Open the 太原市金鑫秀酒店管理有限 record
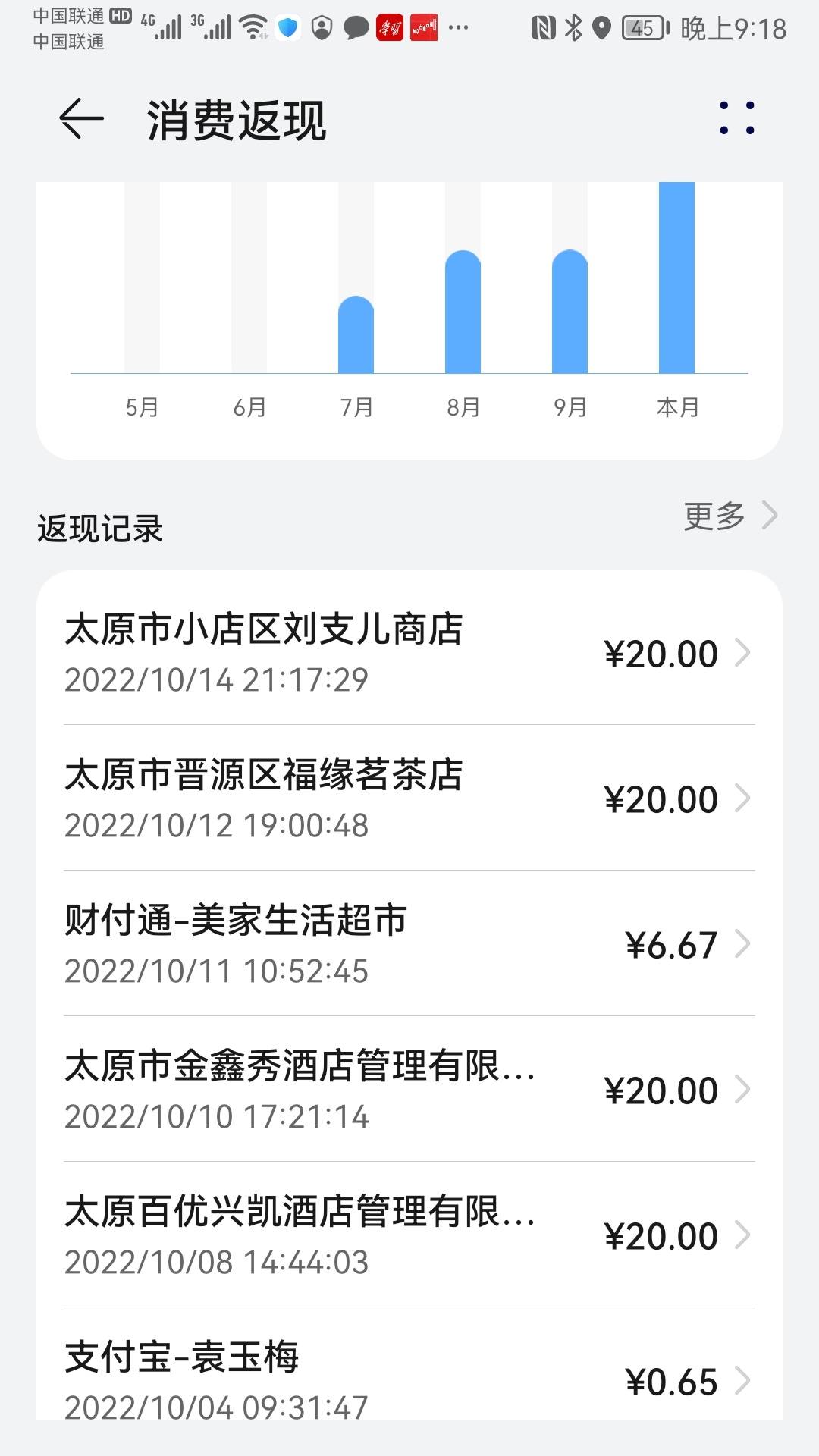The image size is (819, 1456). (x=409, y=1089)
